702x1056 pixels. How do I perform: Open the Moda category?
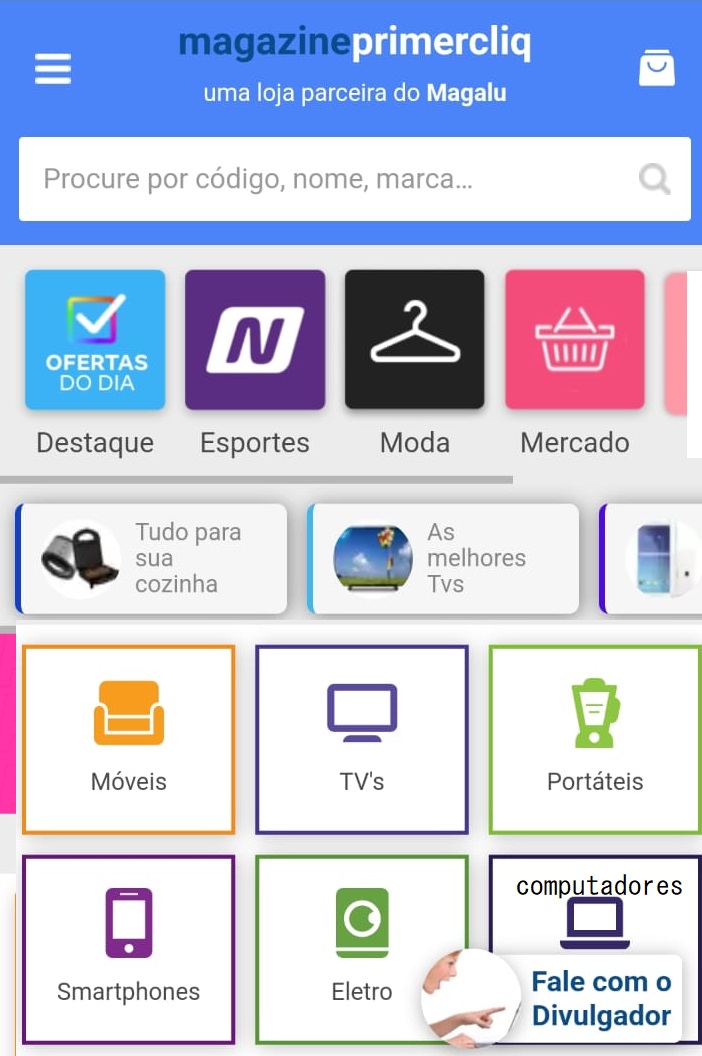pos(415,340)
